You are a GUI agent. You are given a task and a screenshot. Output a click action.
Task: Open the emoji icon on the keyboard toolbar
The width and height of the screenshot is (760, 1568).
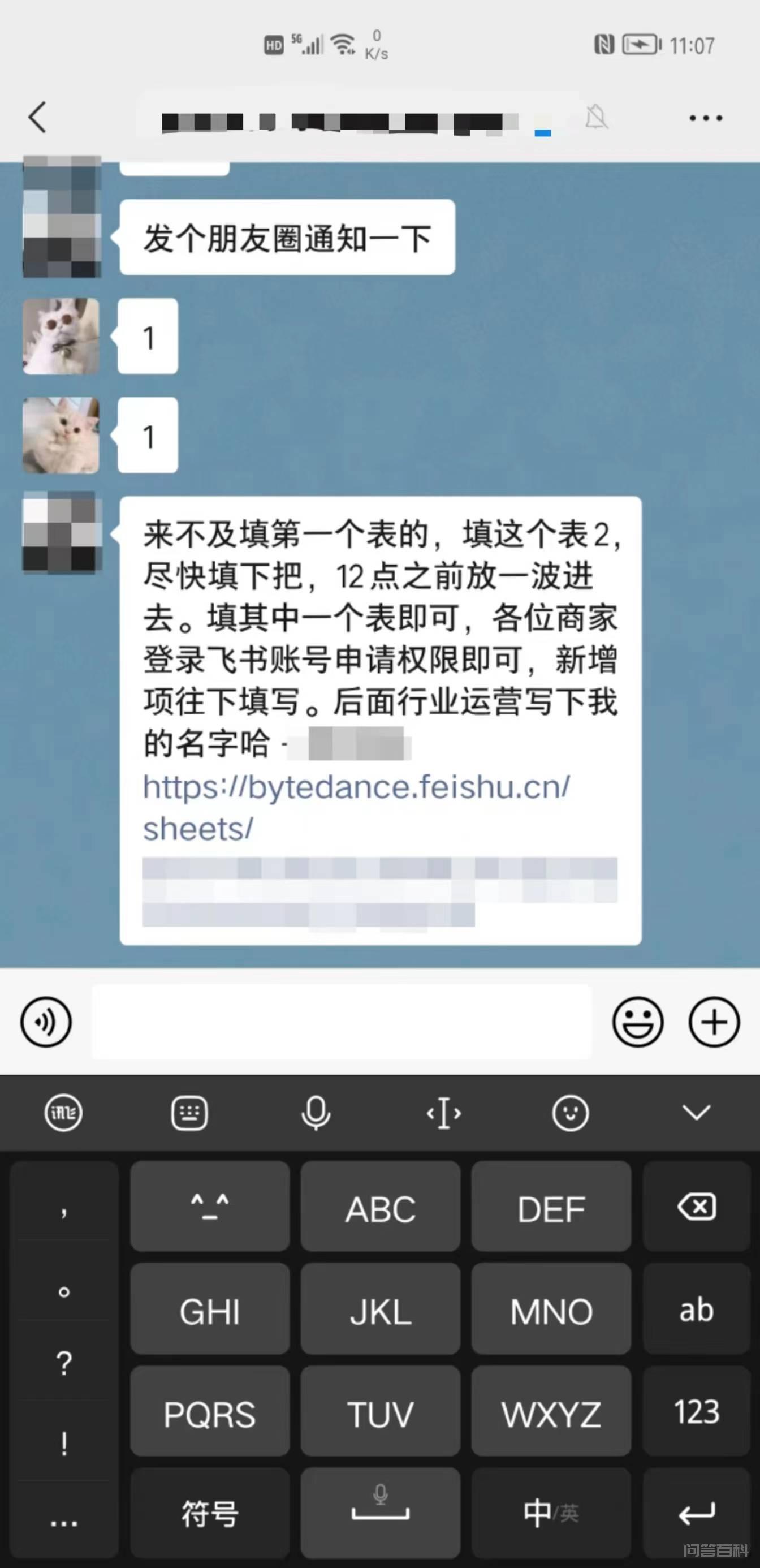(x=570, y=1111)
